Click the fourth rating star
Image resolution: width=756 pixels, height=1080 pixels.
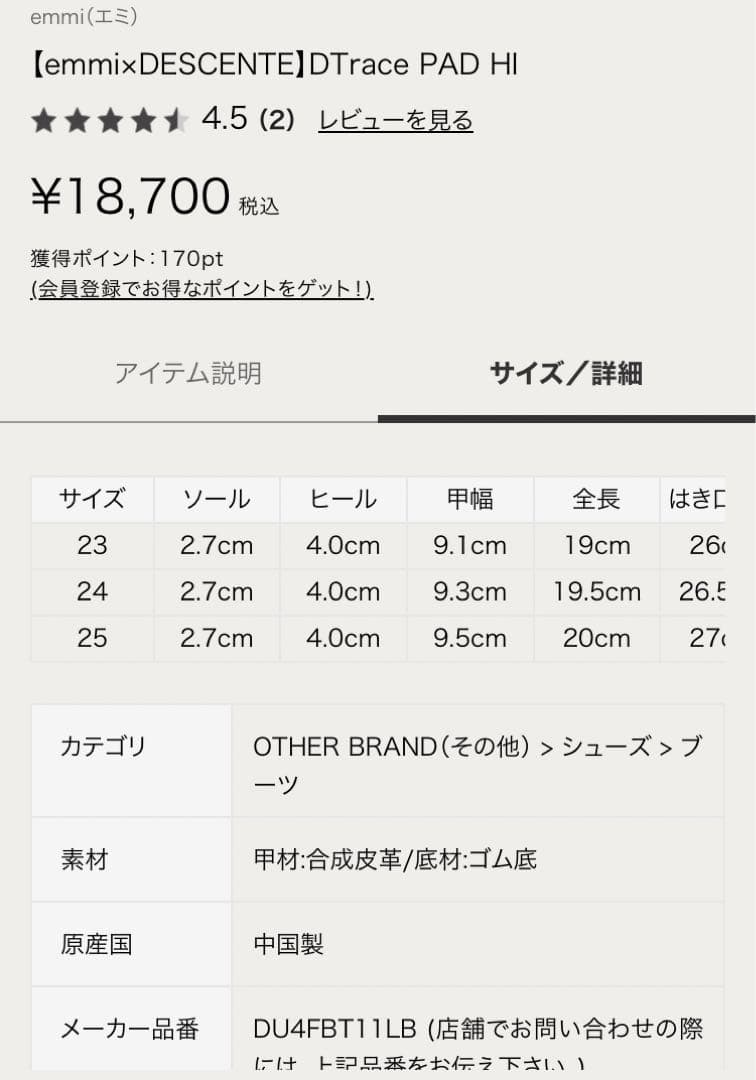point(147,120)
